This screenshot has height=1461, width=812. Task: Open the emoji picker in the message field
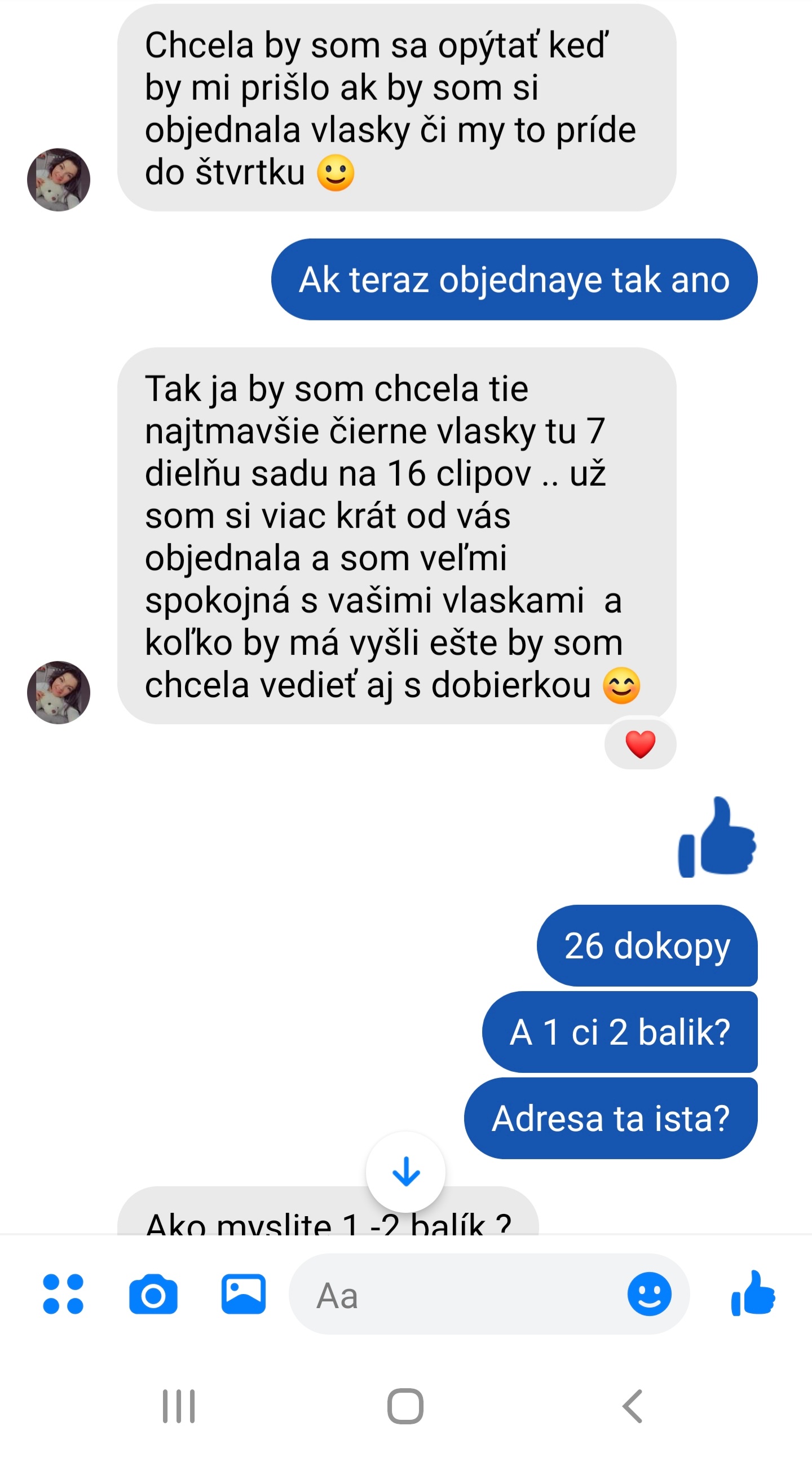[x=649, y=1294]
